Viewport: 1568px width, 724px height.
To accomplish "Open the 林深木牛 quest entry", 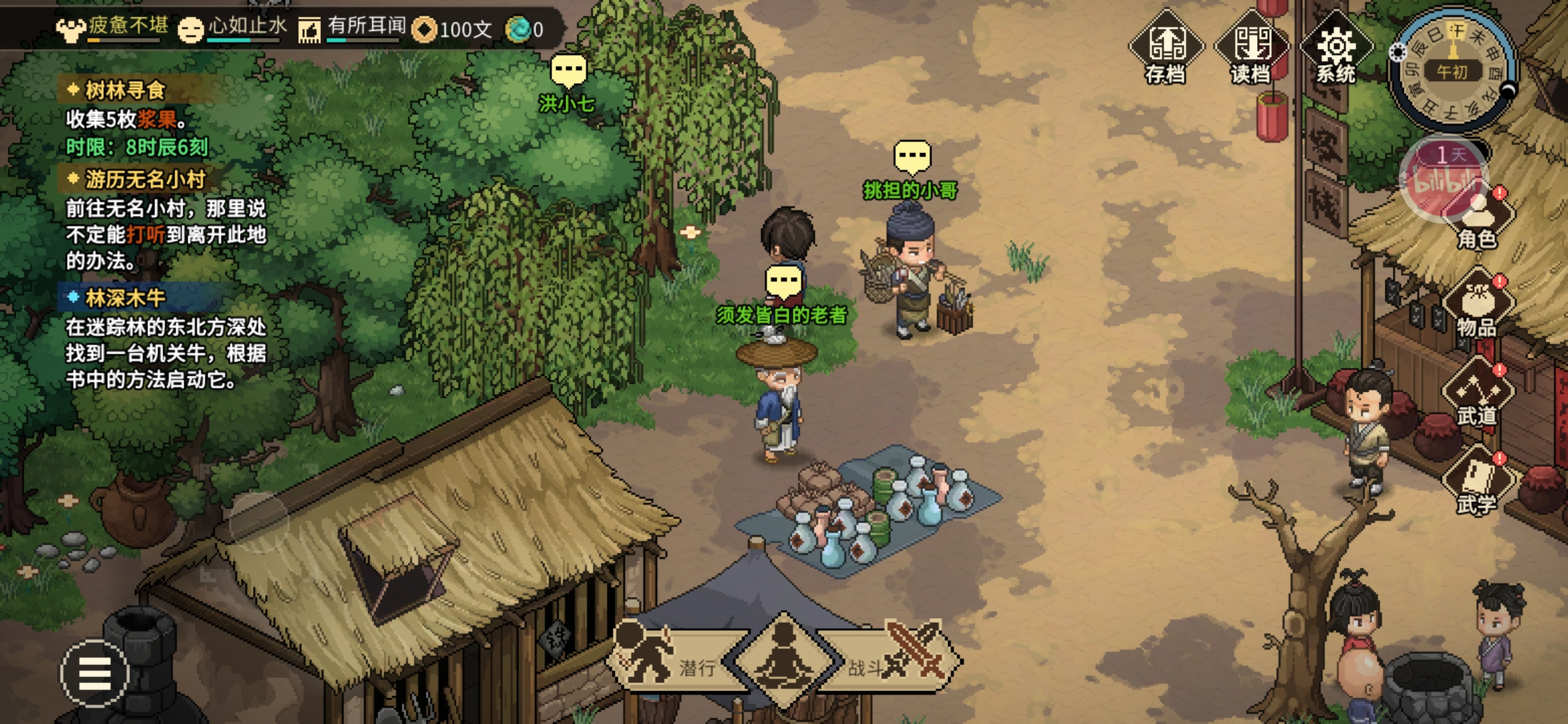I will 125,298.
